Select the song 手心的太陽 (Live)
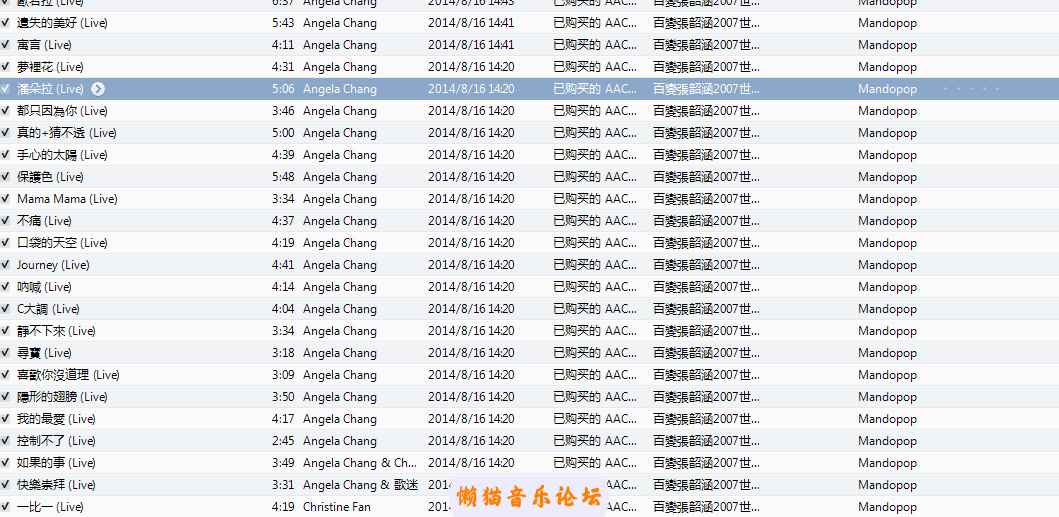 pos(62,155)
